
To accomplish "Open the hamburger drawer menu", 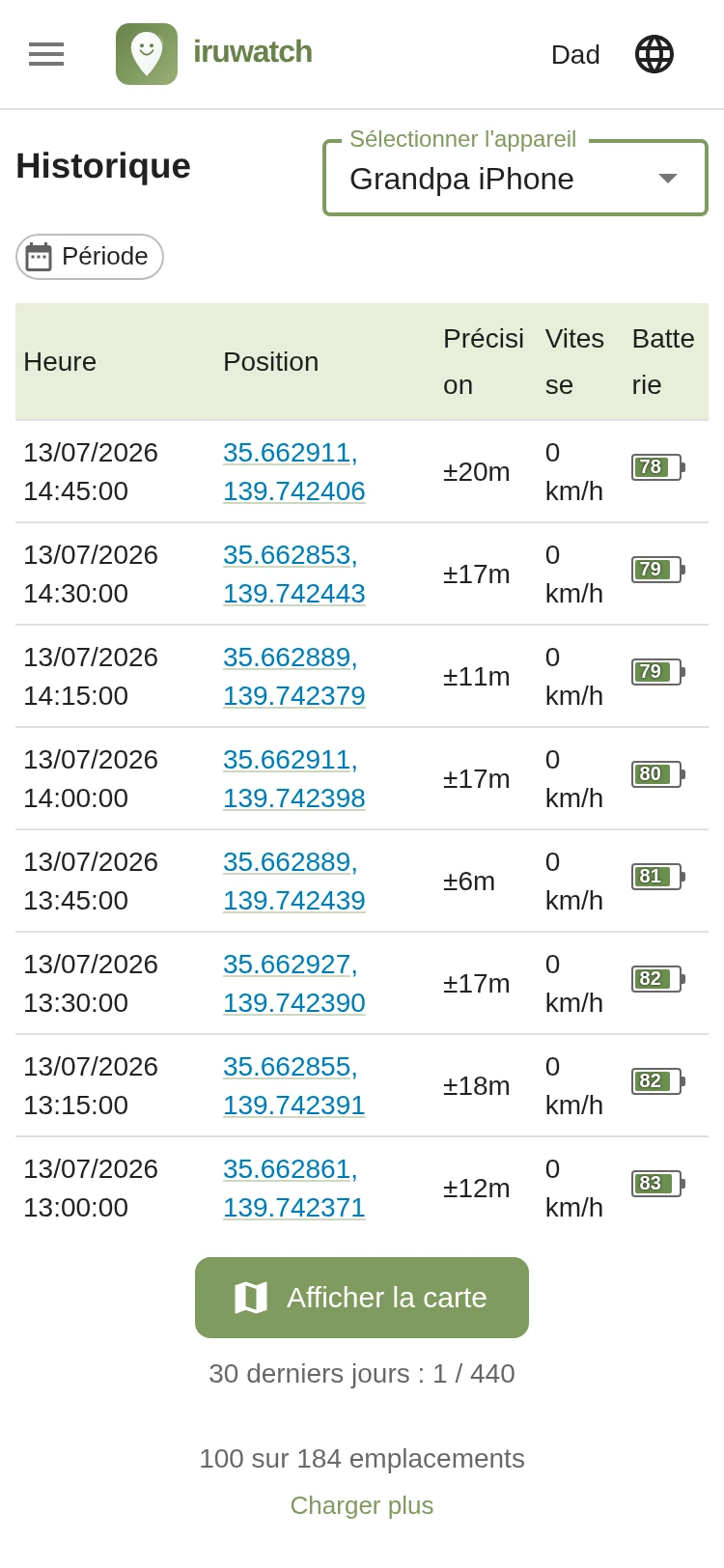I will coord(46,54).
